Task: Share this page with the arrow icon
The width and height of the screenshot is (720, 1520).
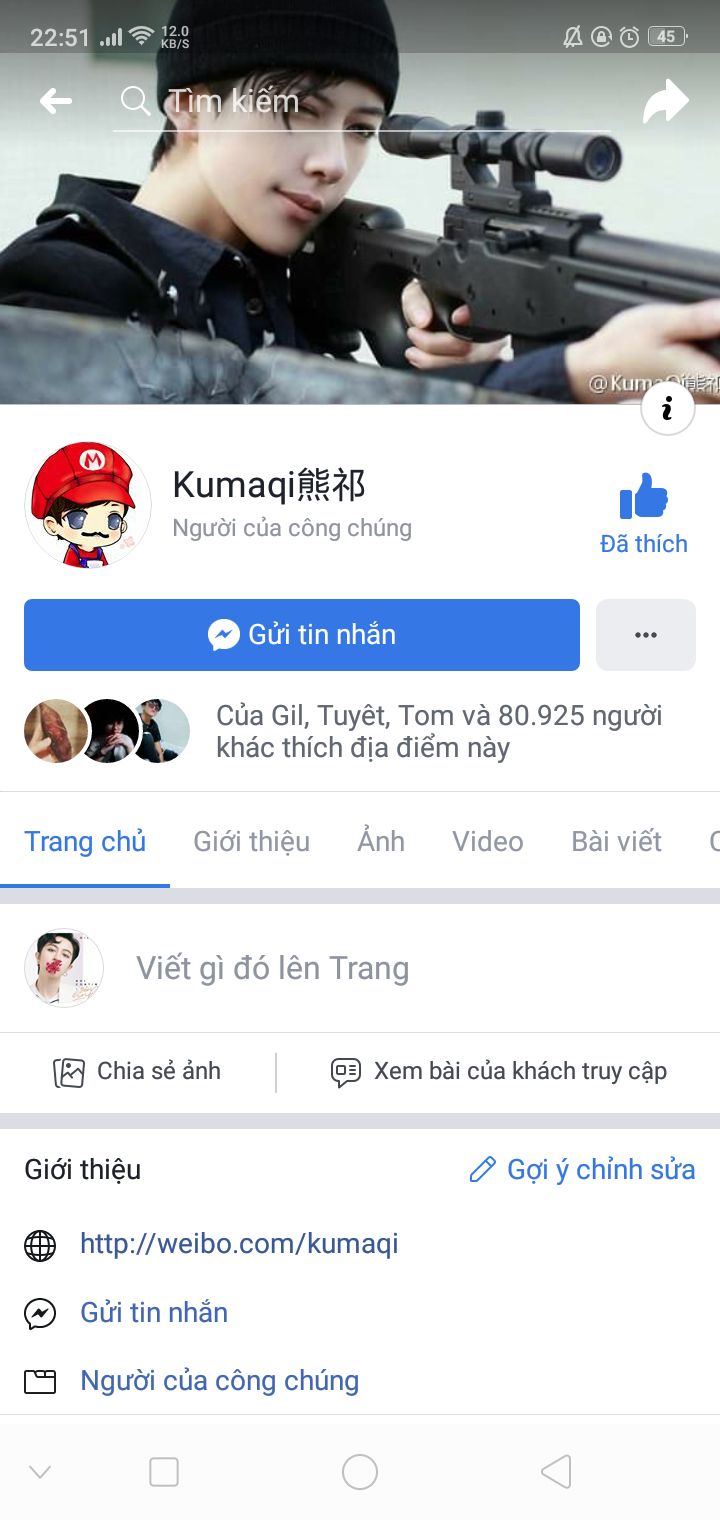Action: [x=666, y=102]
